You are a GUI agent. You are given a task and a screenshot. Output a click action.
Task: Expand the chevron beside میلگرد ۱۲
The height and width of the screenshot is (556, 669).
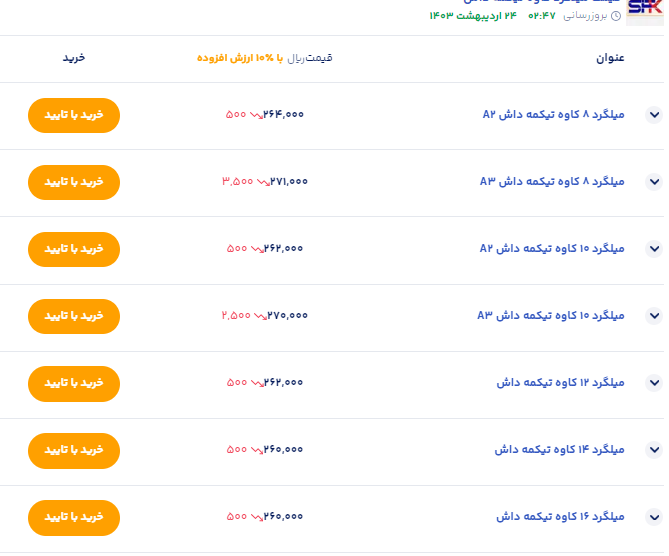pyautogui.click(x=654, y=383)
